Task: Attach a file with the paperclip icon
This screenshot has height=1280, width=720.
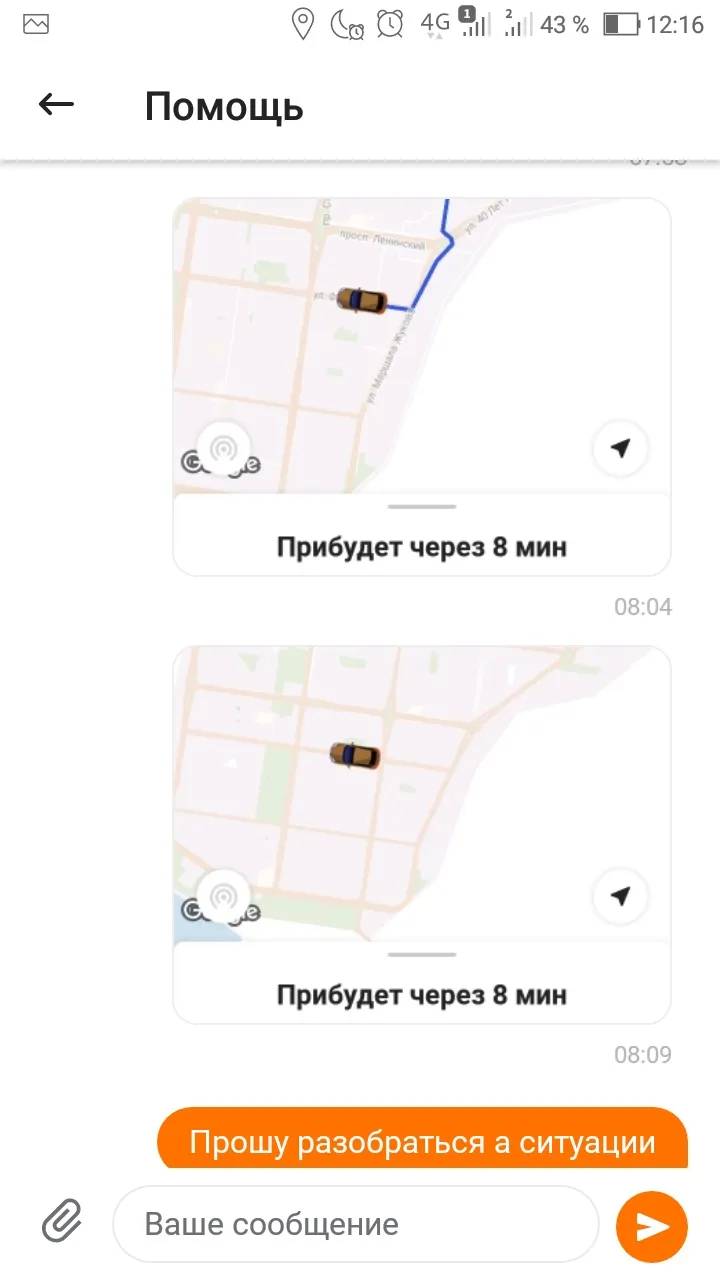Action: [x=61, y=1222]
